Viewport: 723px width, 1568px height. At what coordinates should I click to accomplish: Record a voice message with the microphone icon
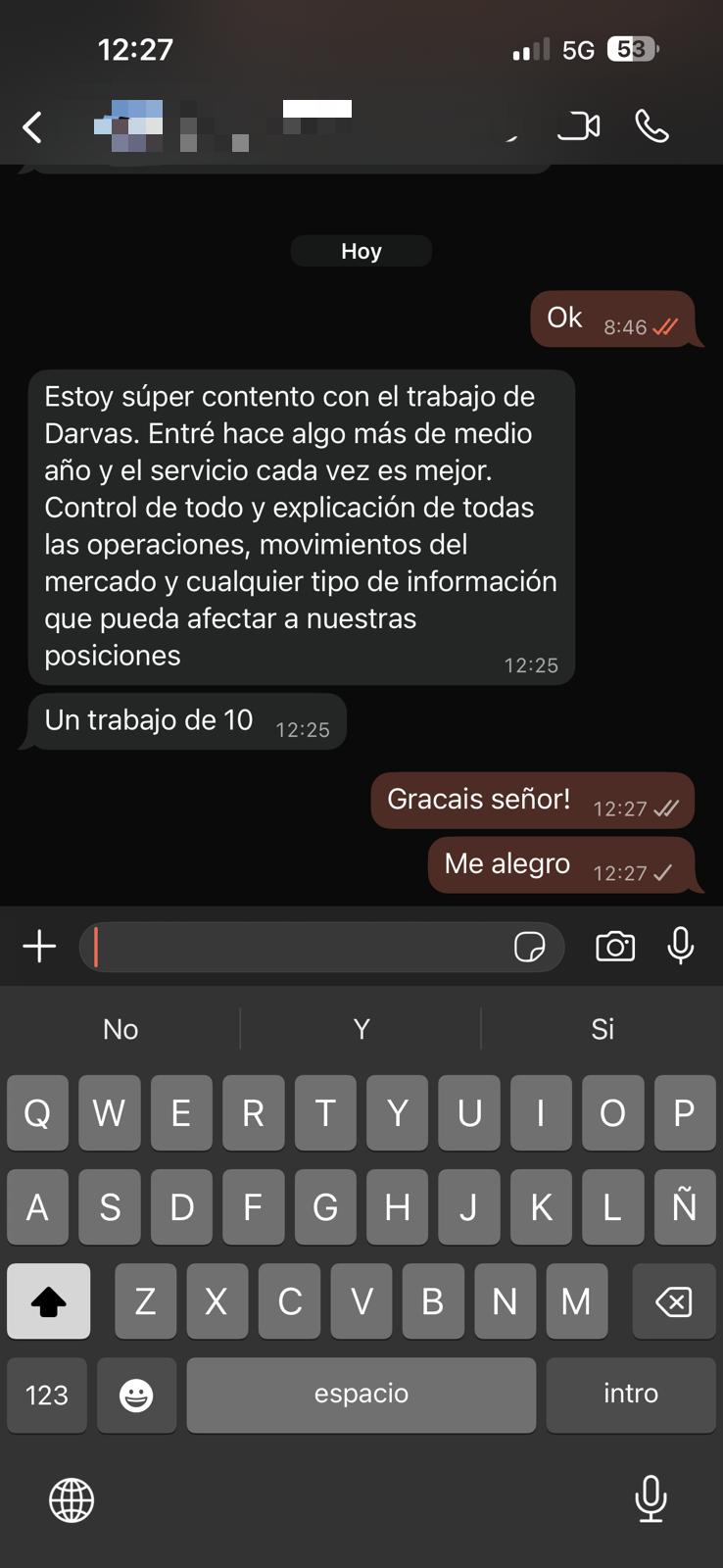[x=681, y=946]
